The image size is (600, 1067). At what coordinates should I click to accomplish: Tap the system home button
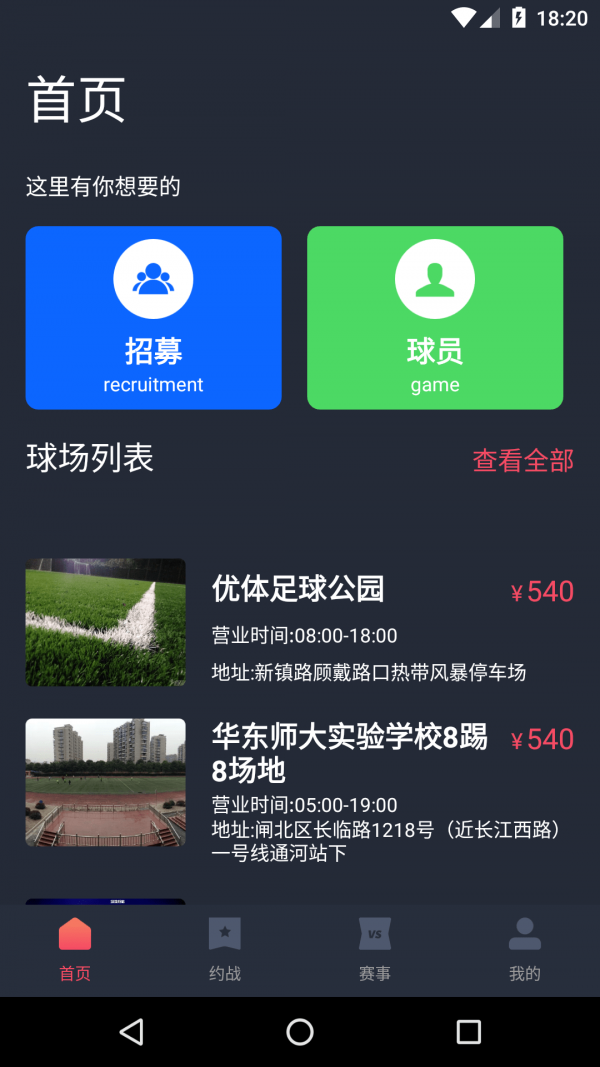[300, 1032]
